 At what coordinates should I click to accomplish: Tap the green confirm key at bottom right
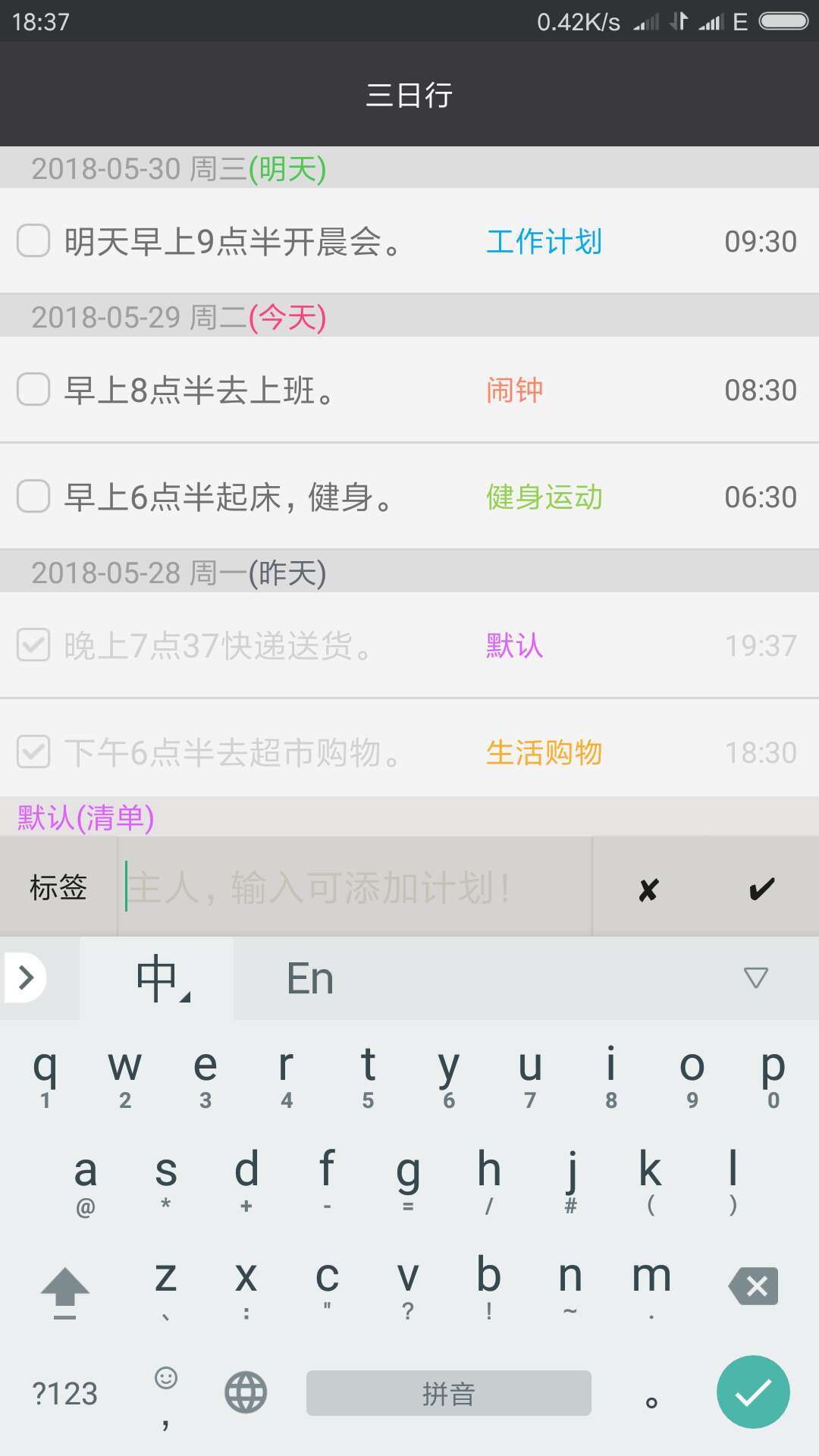(754, 1392)
